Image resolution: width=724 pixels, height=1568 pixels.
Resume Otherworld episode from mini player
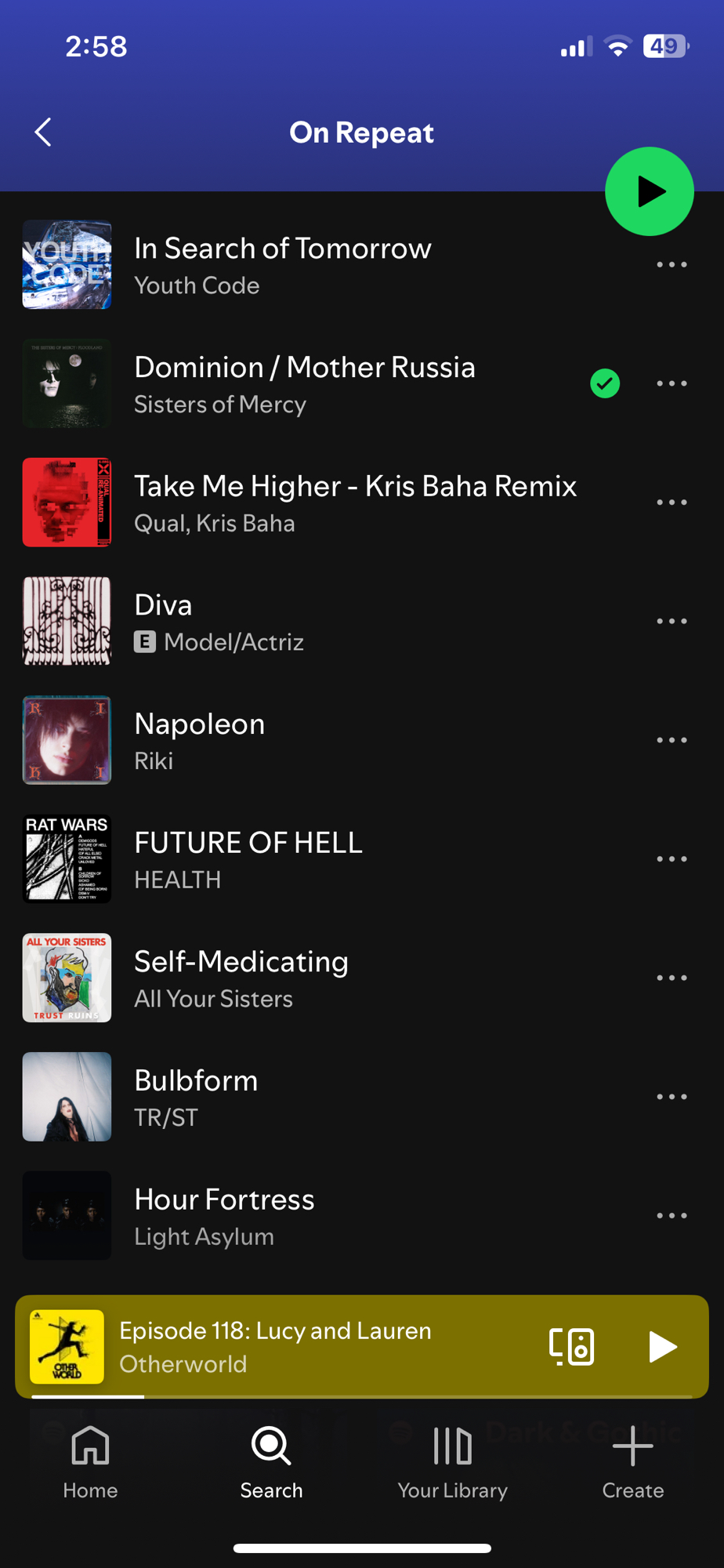pyautogui.click(x=662, y=1346)
